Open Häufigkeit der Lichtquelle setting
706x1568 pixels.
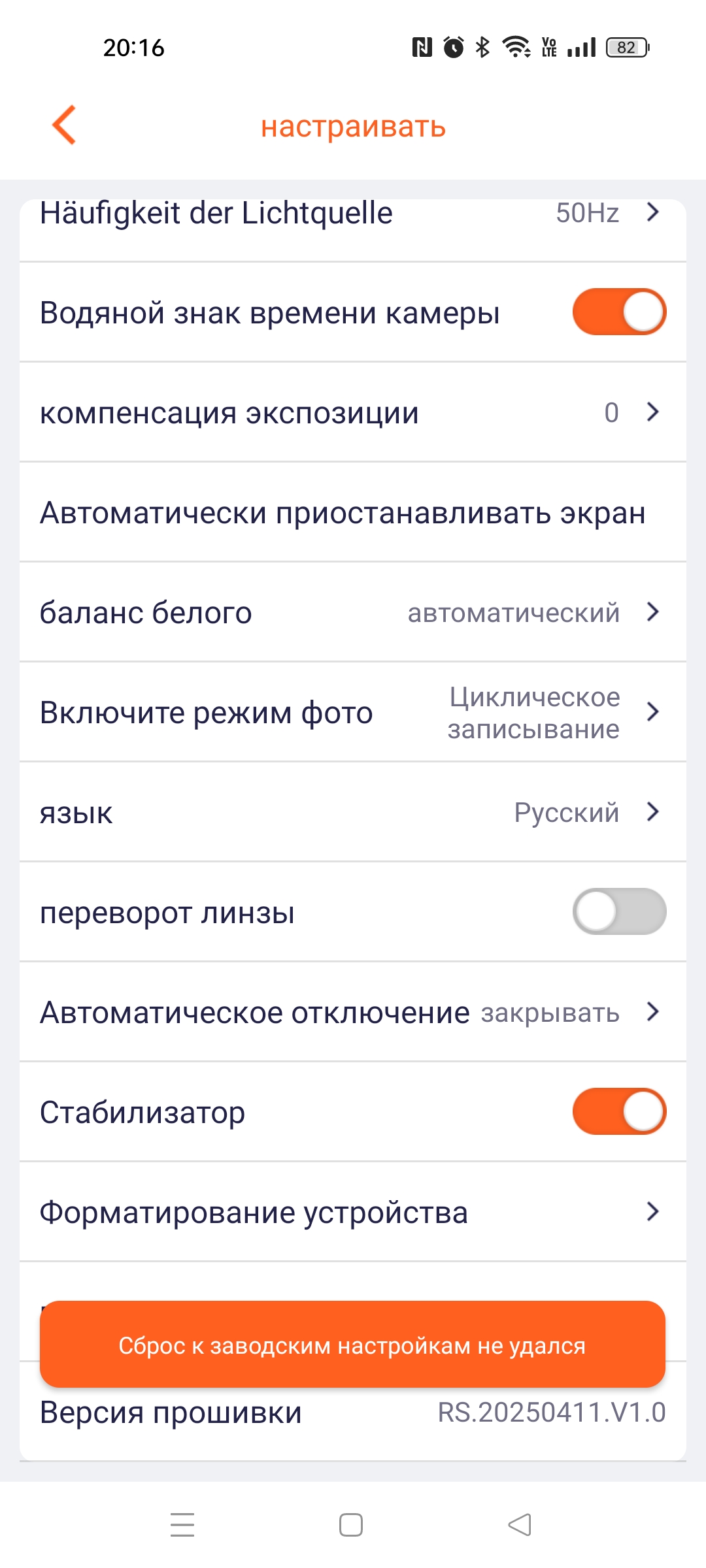(x=353, y=214)
